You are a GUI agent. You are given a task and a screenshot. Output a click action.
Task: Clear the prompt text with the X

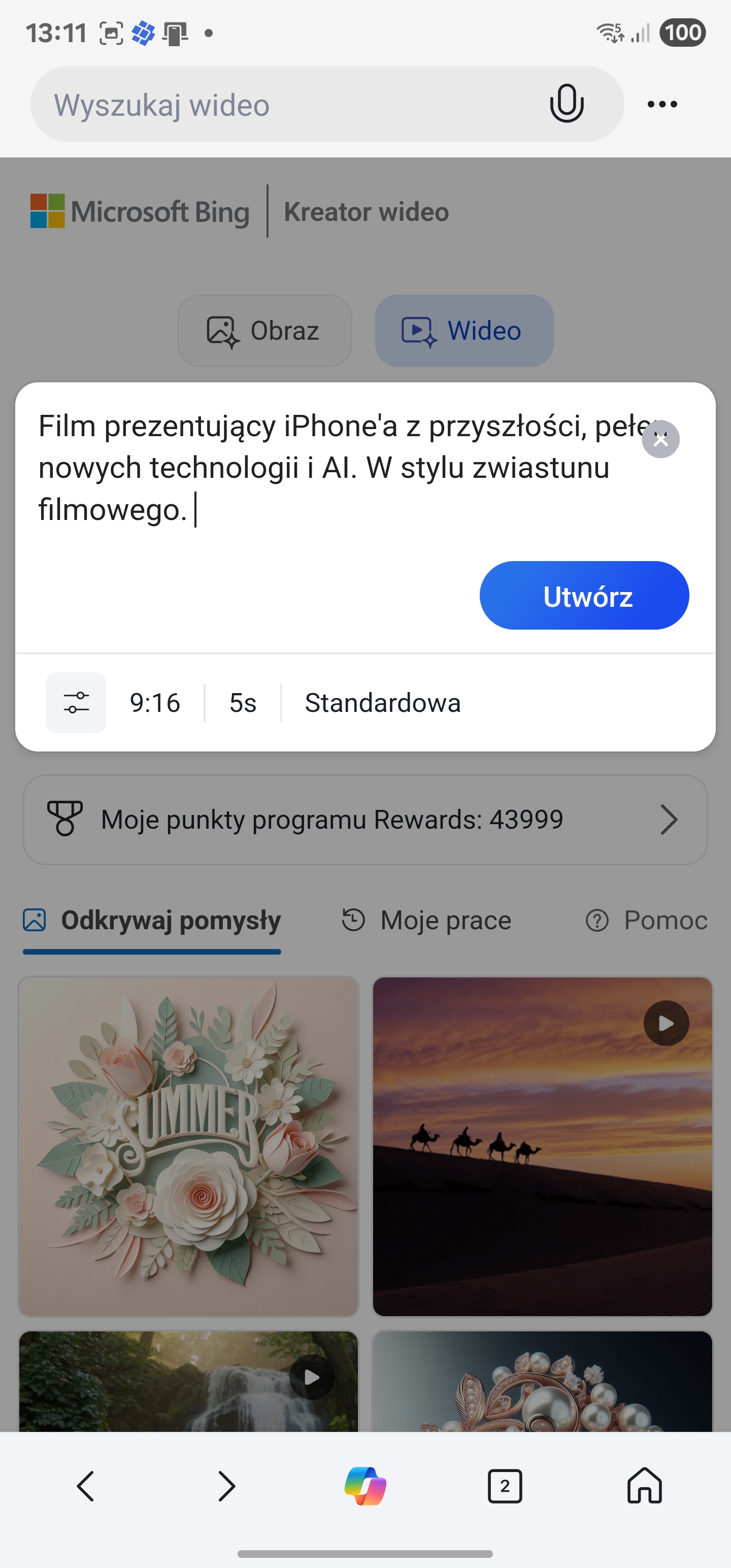(x=660, y=439)
